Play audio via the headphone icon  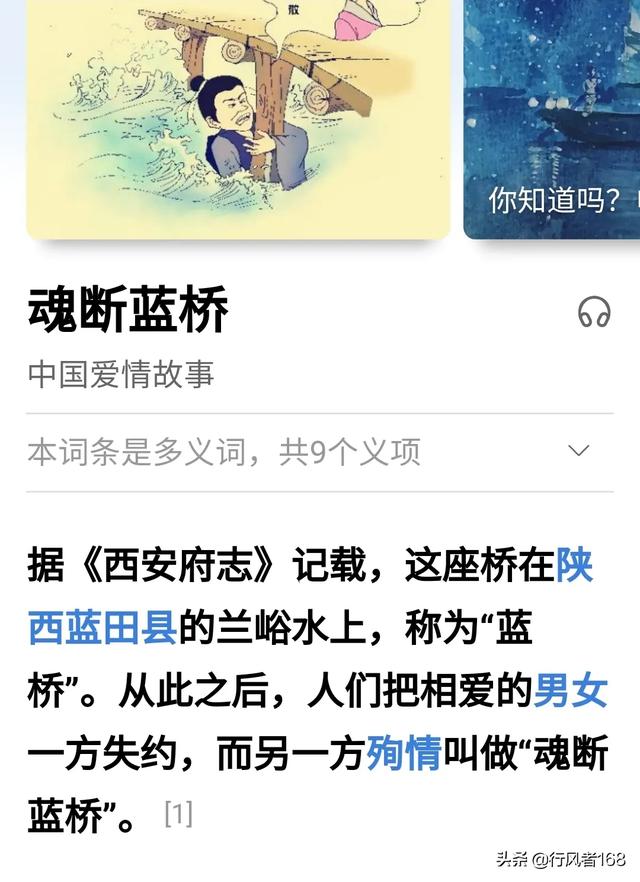click(594, 313)
